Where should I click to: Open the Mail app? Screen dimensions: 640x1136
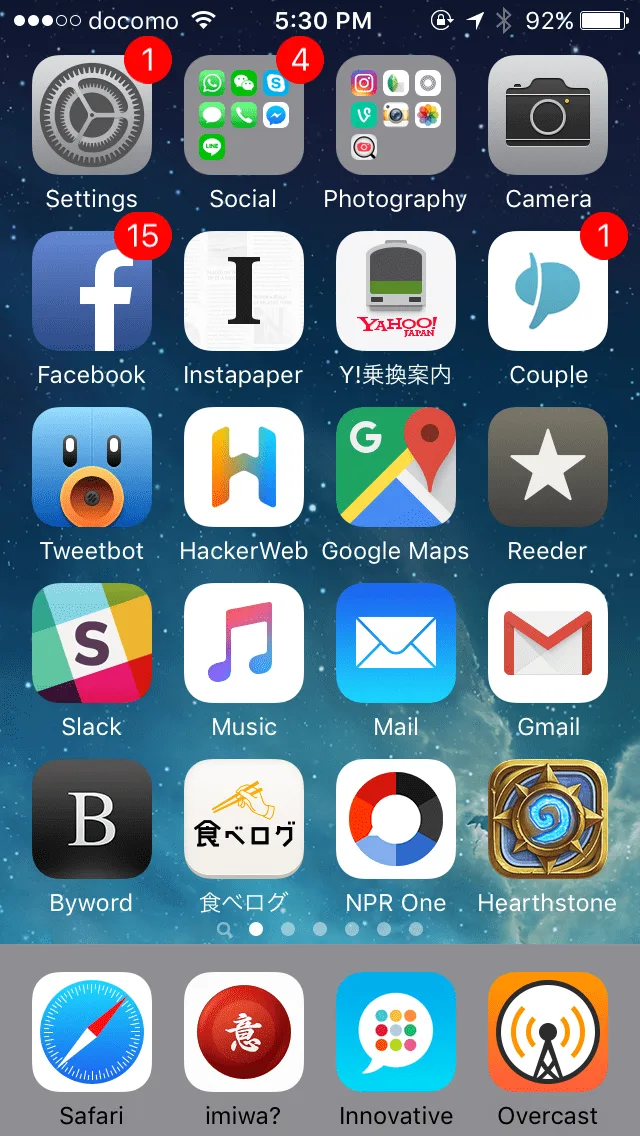click(x=396, y=643)
